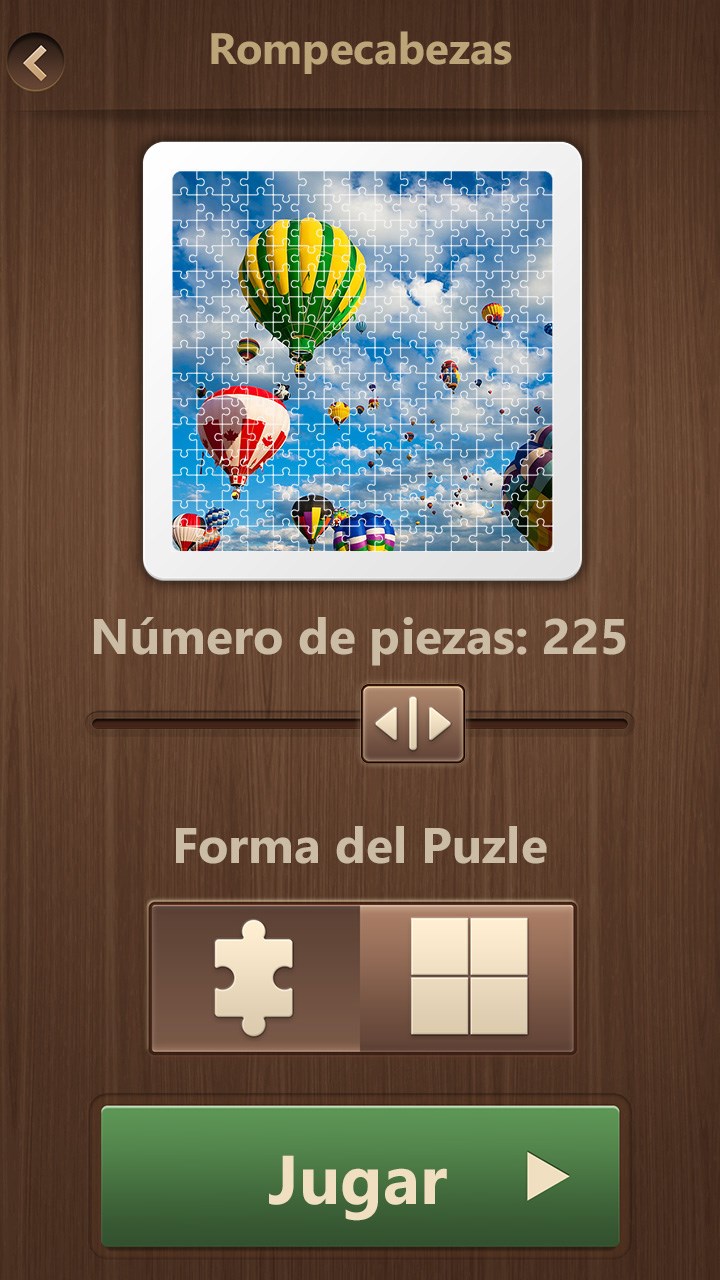The height and width of the screenshot is (1280, 720).
Task: Tap the piece count slider handle
Action: click(412, 723)
